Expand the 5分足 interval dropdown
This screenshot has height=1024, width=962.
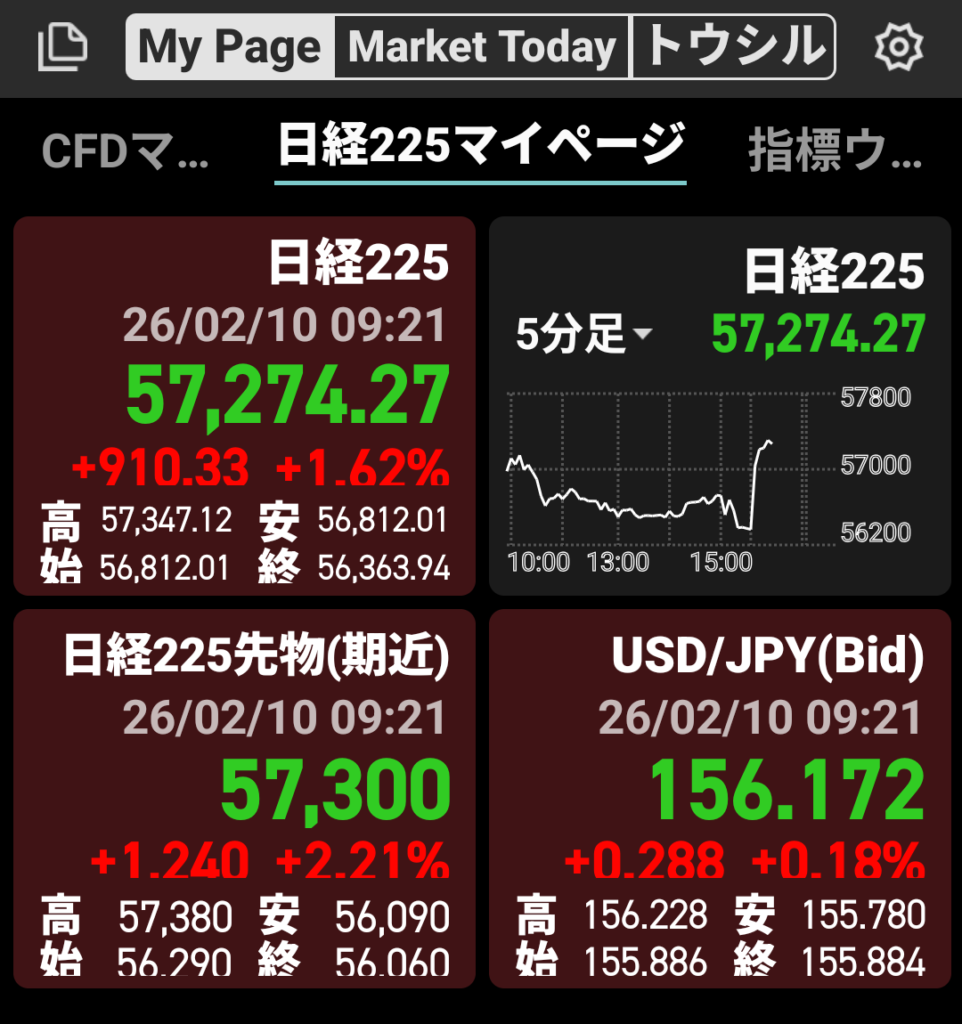pyautogui.click(x=583, y=334)
